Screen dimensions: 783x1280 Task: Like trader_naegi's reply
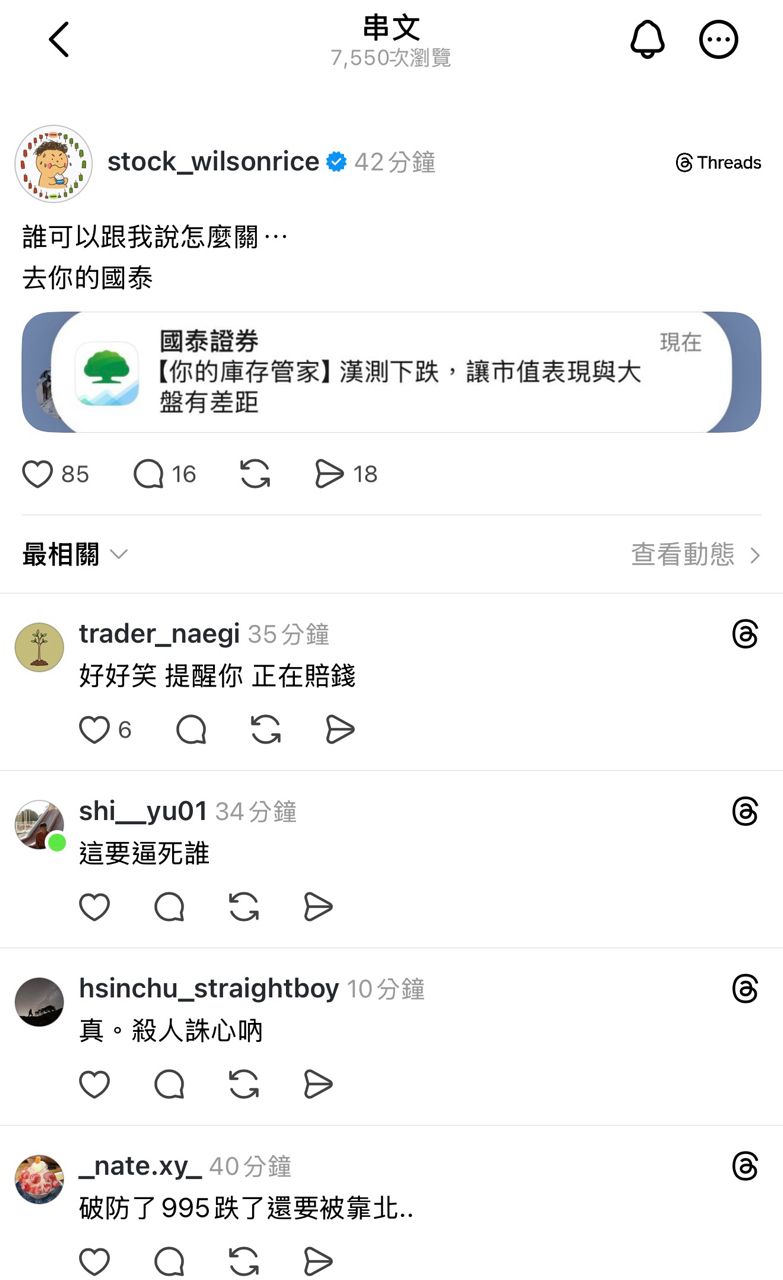[x=94, y=730]
